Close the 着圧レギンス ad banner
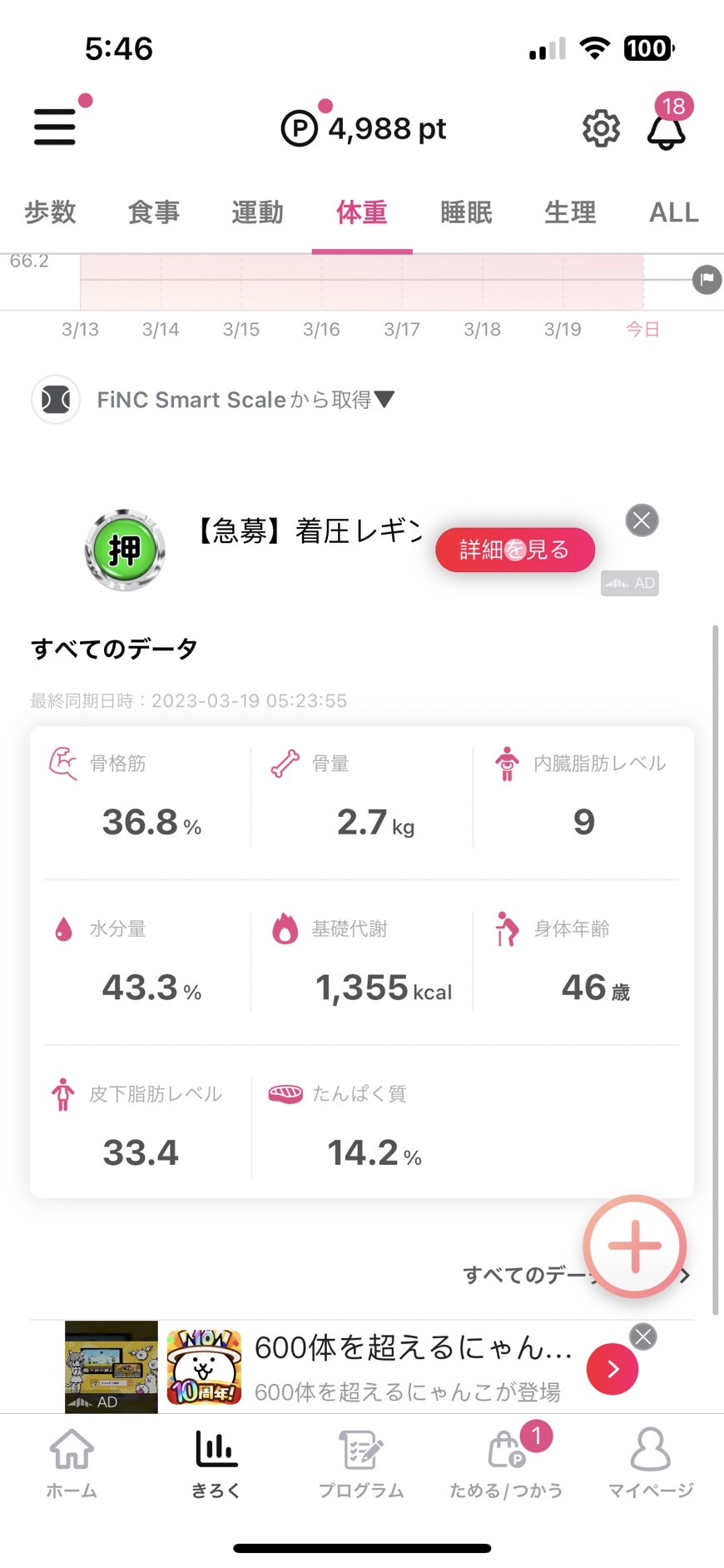The image size is (724, 1568). (642, 521)
